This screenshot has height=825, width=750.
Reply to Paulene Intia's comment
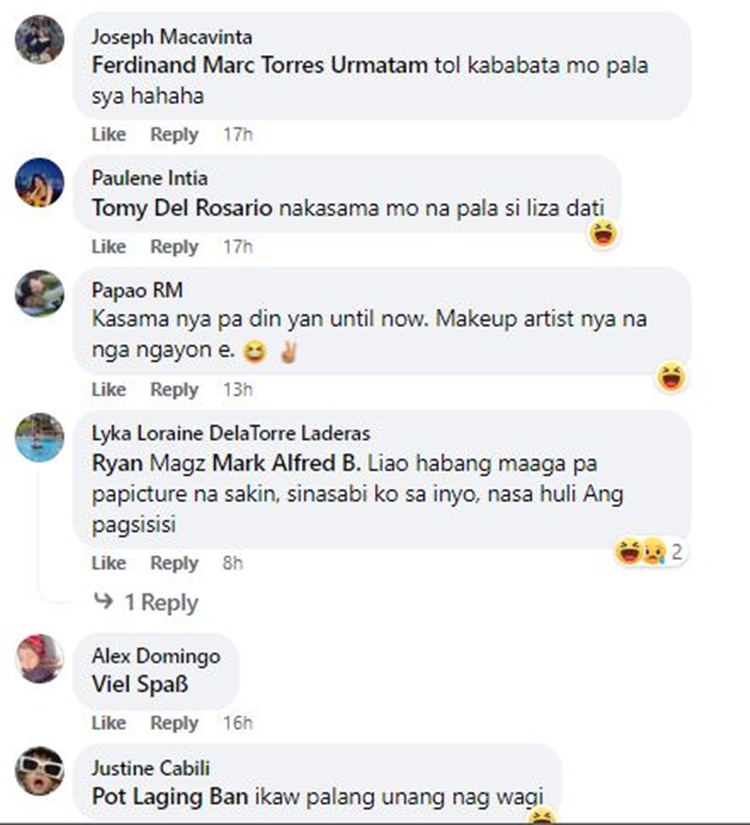(174, 246)
